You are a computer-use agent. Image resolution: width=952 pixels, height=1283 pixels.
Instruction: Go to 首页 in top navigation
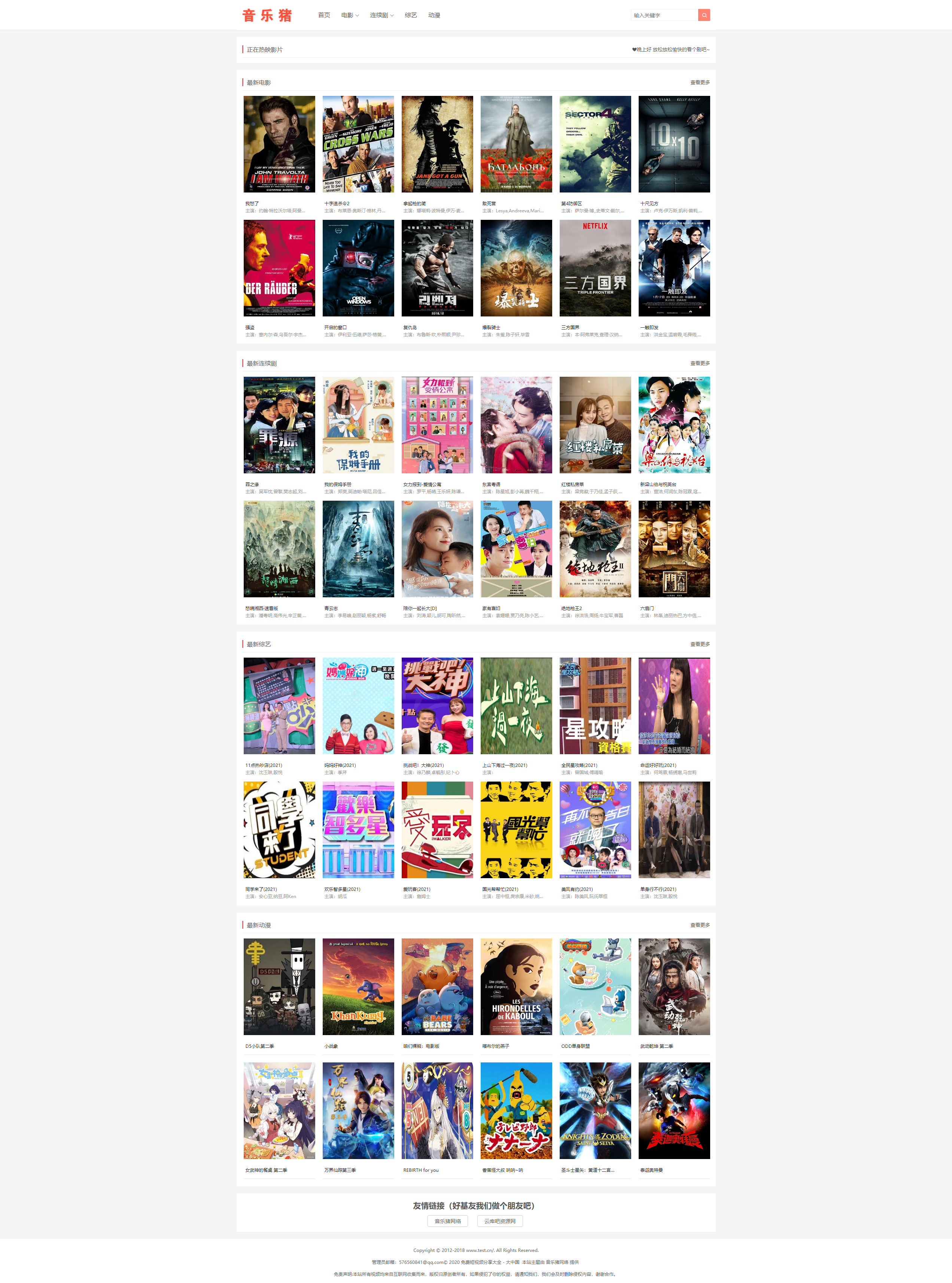(324, 15)
